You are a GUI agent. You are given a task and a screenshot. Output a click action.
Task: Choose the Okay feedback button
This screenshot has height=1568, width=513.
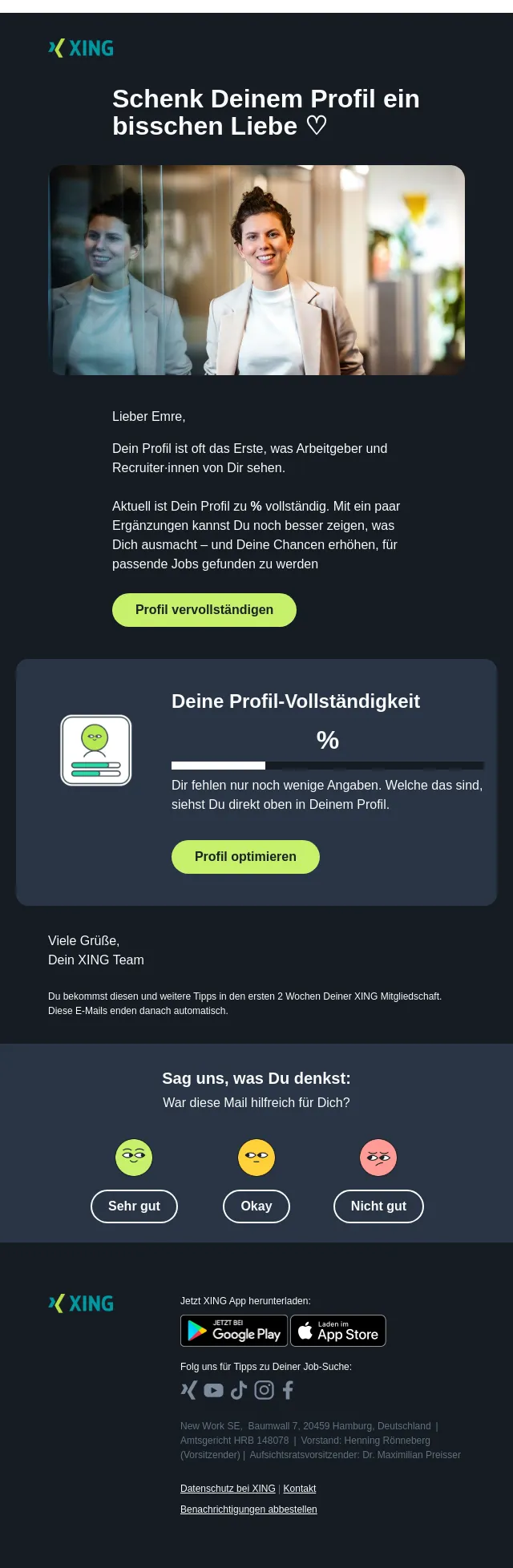(256, 1206)
